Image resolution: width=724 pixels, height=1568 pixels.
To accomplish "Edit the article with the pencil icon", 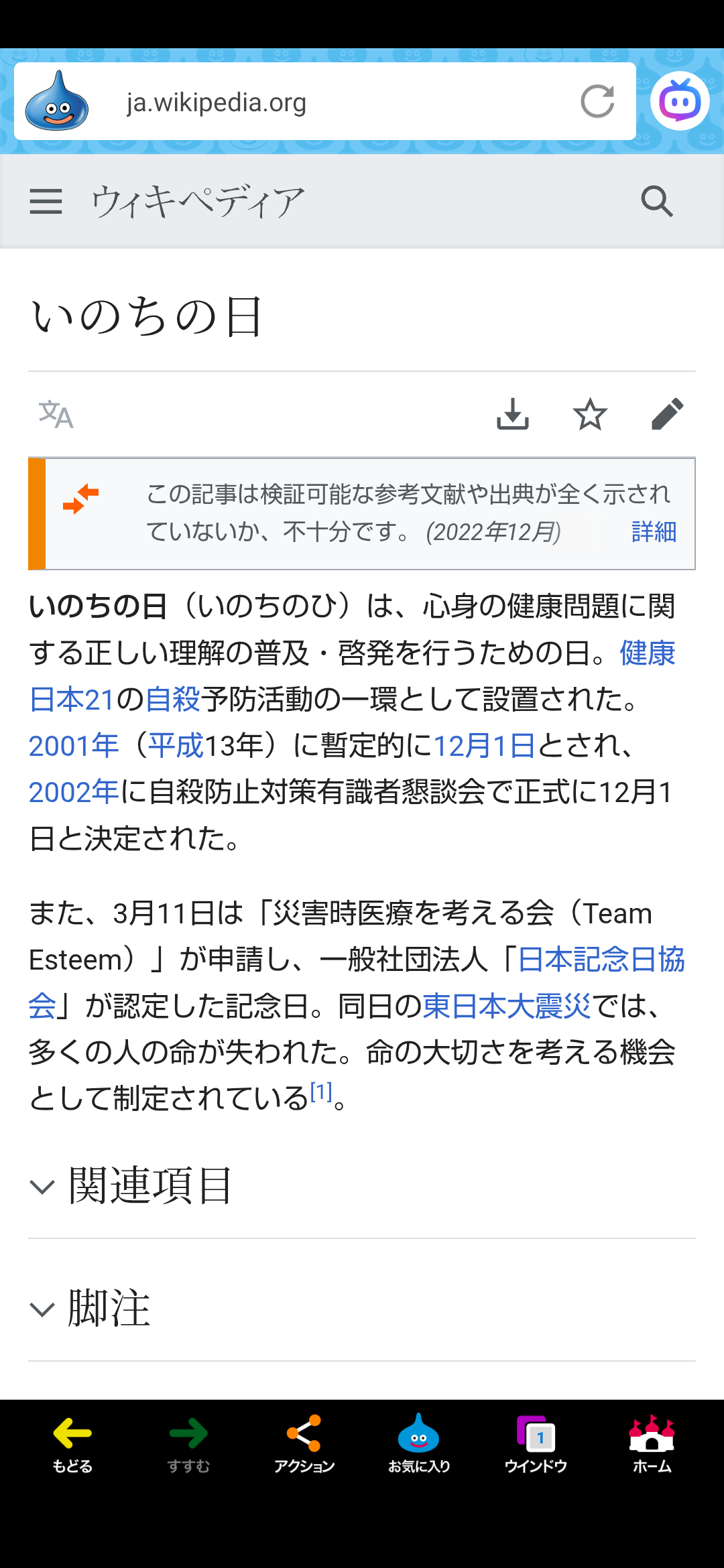I will click(x=667, y=414).
